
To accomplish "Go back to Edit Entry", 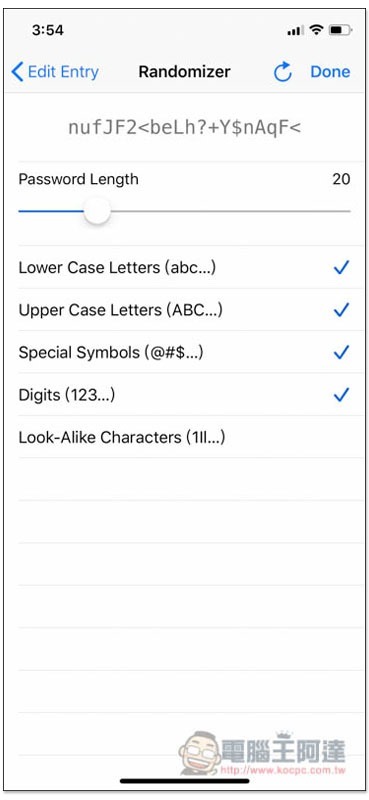I will click(55, 72).
